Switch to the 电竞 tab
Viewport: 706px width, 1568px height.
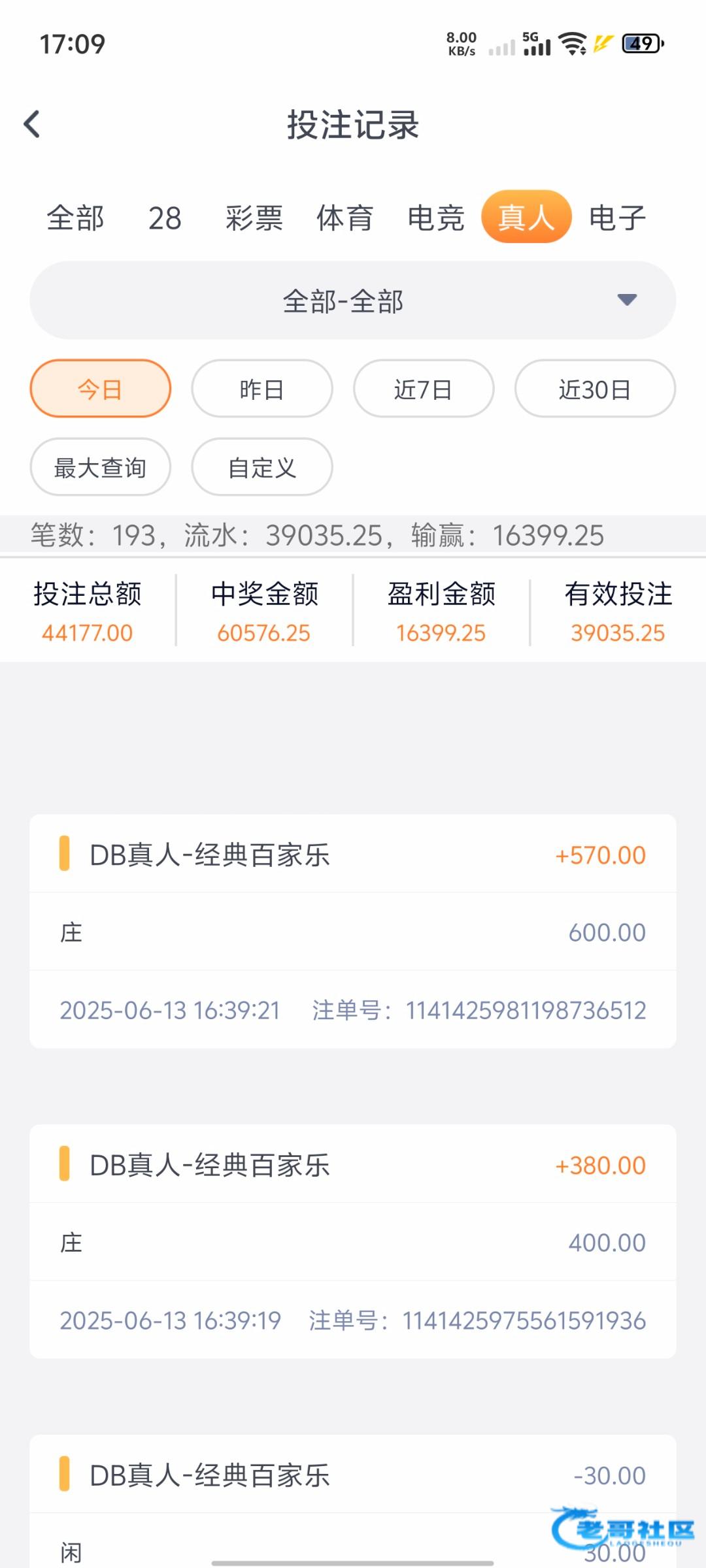point(436,218)
